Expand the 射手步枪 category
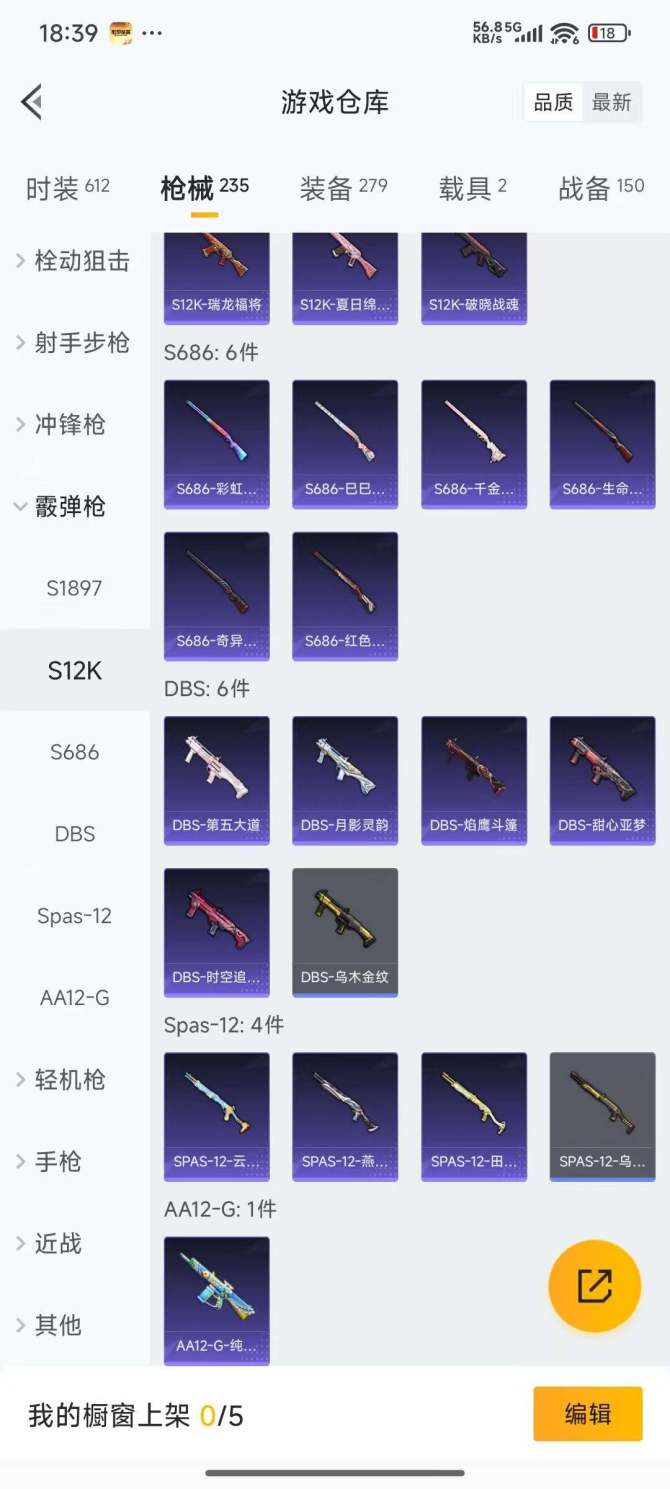Viewport: 670px width, 1489px height. pyautogui.click(x=73, y=343)
